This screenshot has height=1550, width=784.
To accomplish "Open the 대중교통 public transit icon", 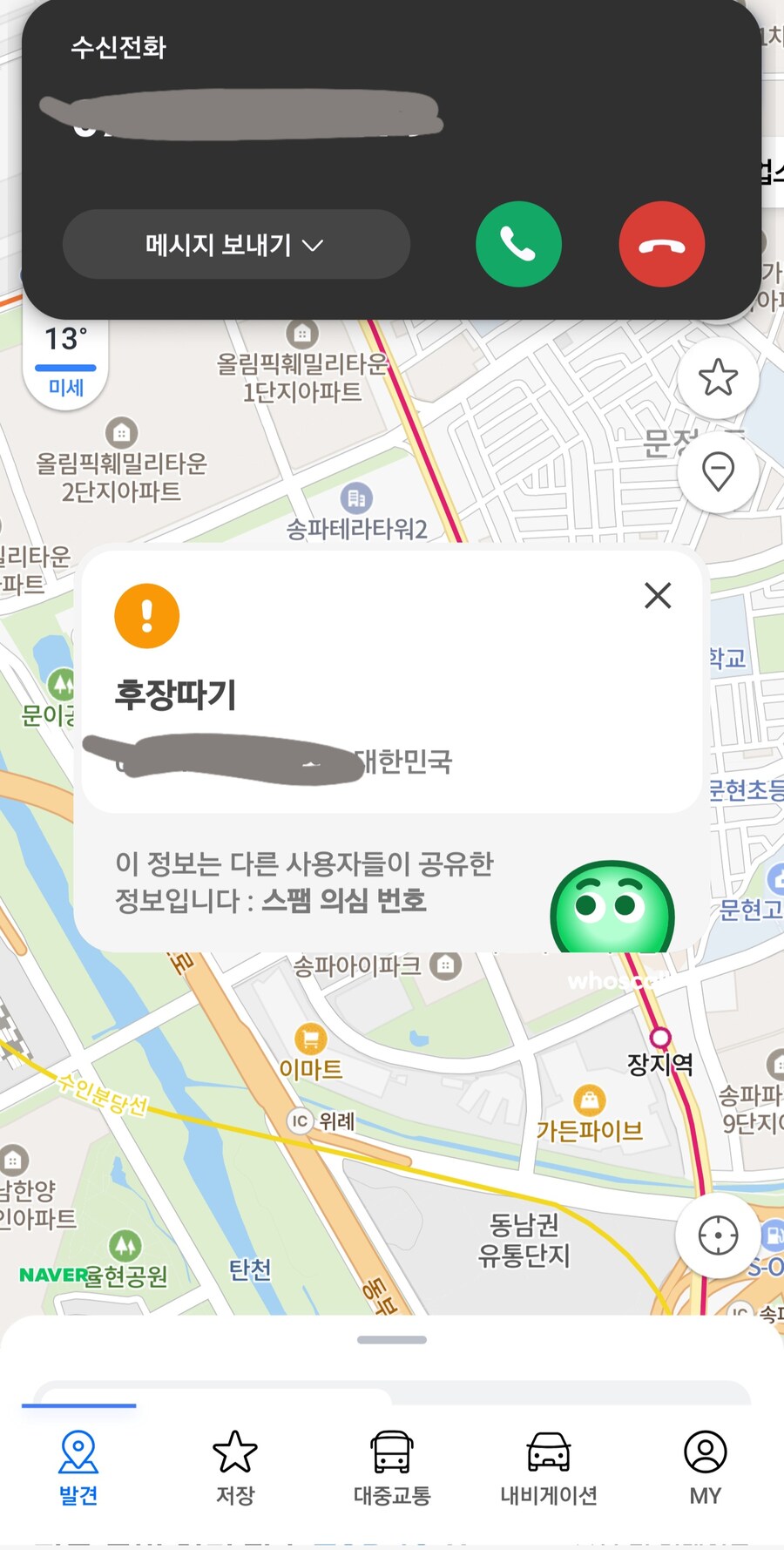I will pyautogui.click(x=391, y=1452).
